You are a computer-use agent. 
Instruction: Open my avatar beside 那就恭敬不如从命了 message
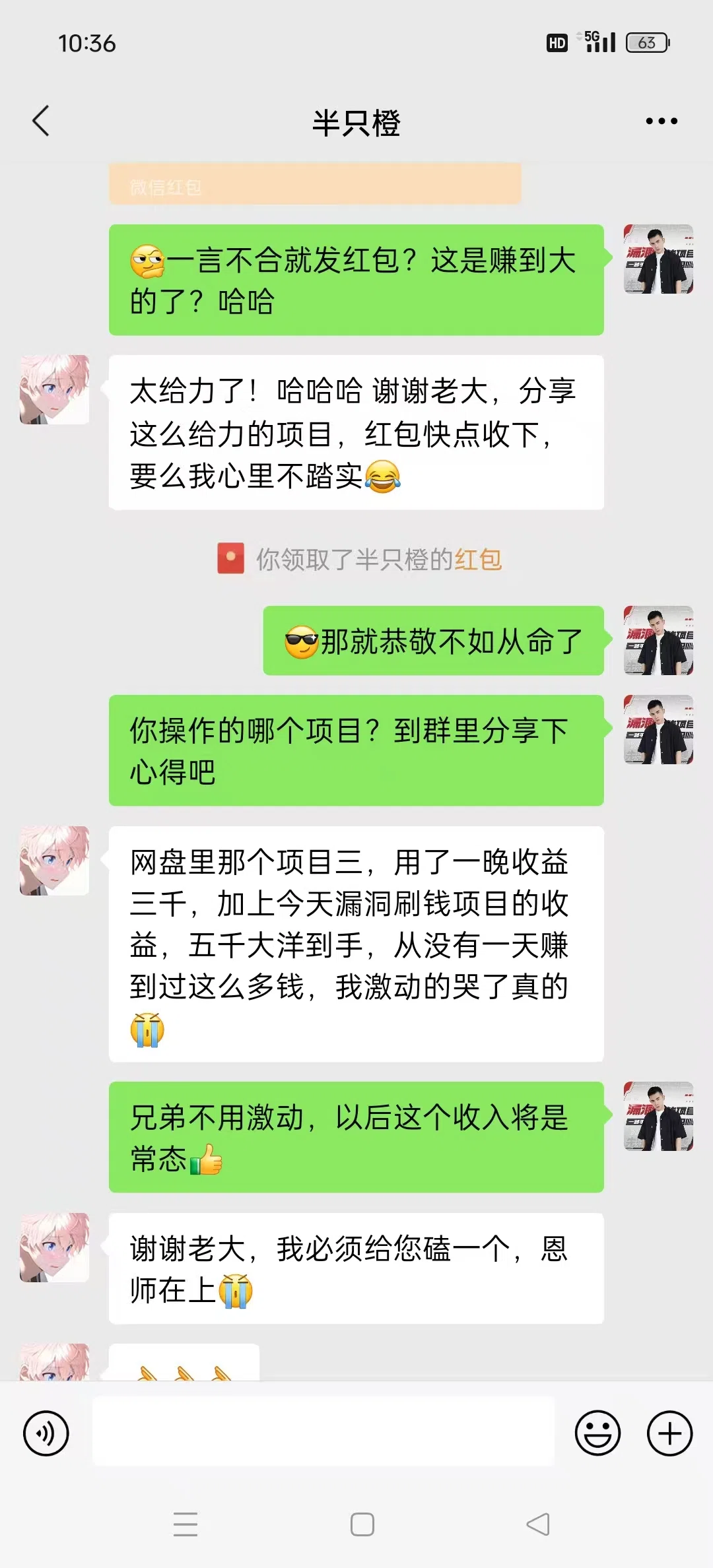pyautogui.click(x=658, y=640)
